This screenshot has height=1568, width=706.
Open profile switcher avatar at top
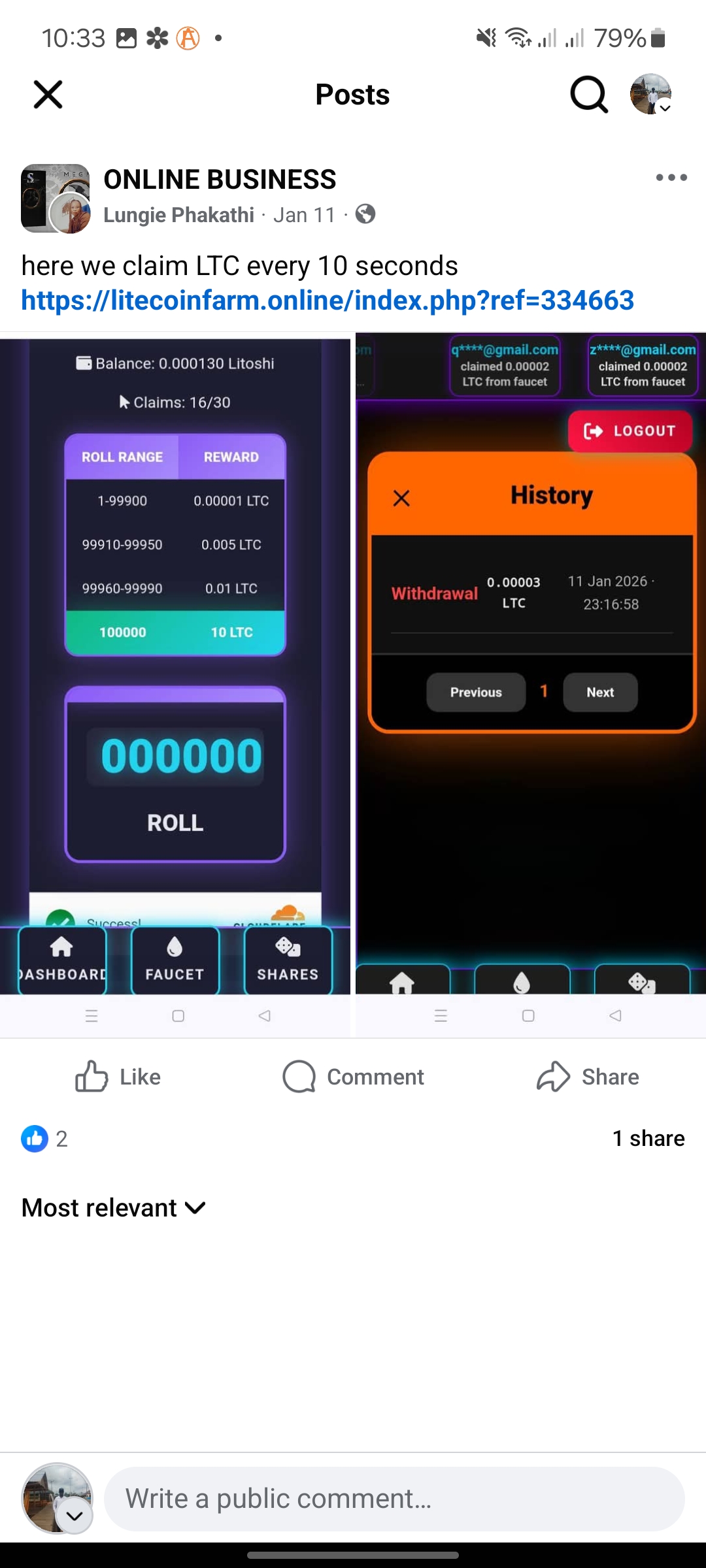pos(650,95)
